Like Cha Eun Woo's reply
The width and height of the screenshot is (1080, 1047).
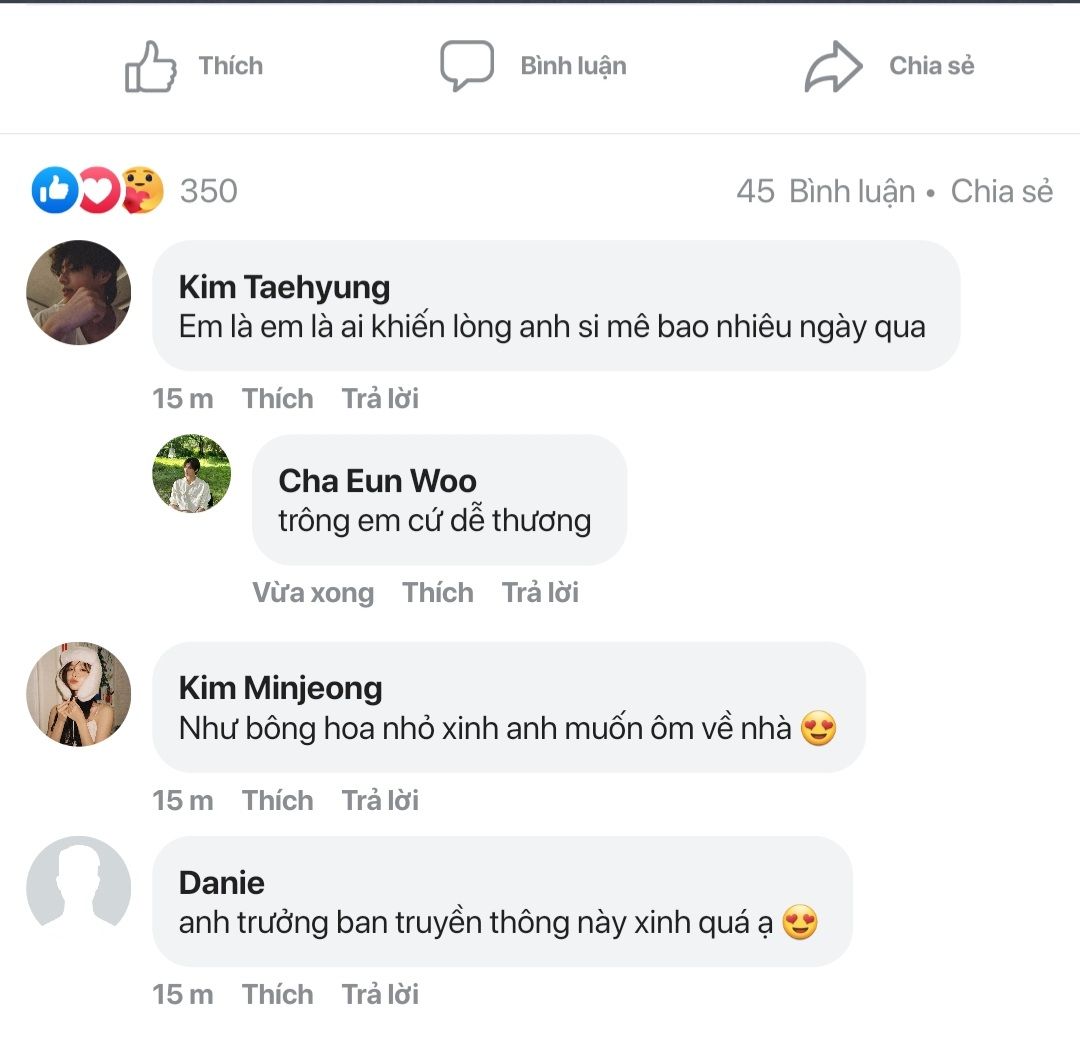click(x=438, y=592)
